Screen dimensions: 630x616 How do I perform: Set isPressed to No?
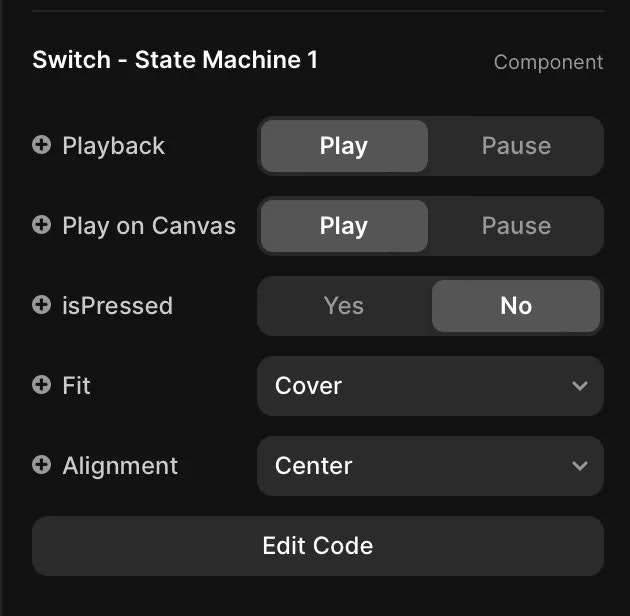point(516,306)
